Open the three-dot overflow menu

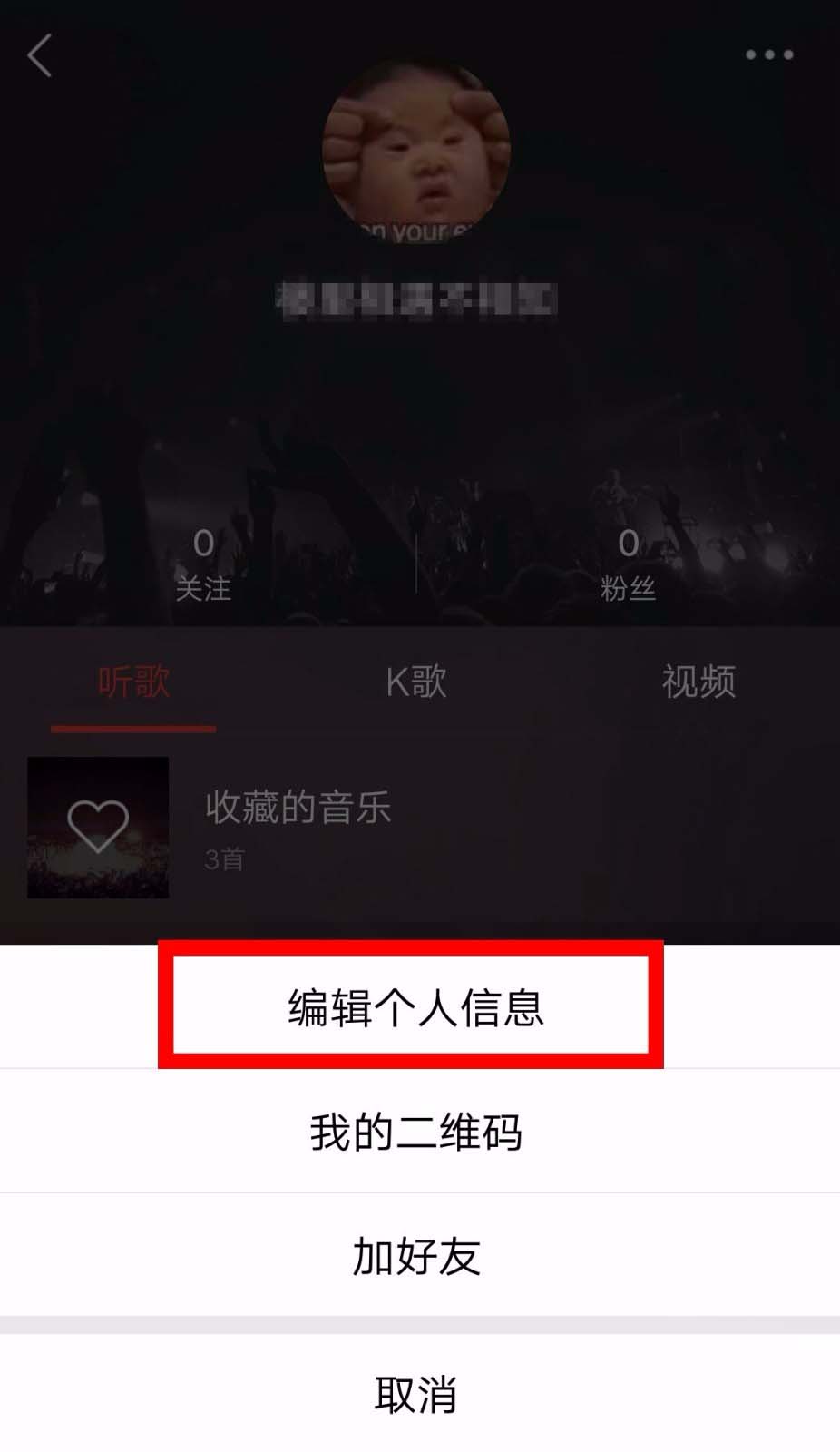tap(768, 55)
